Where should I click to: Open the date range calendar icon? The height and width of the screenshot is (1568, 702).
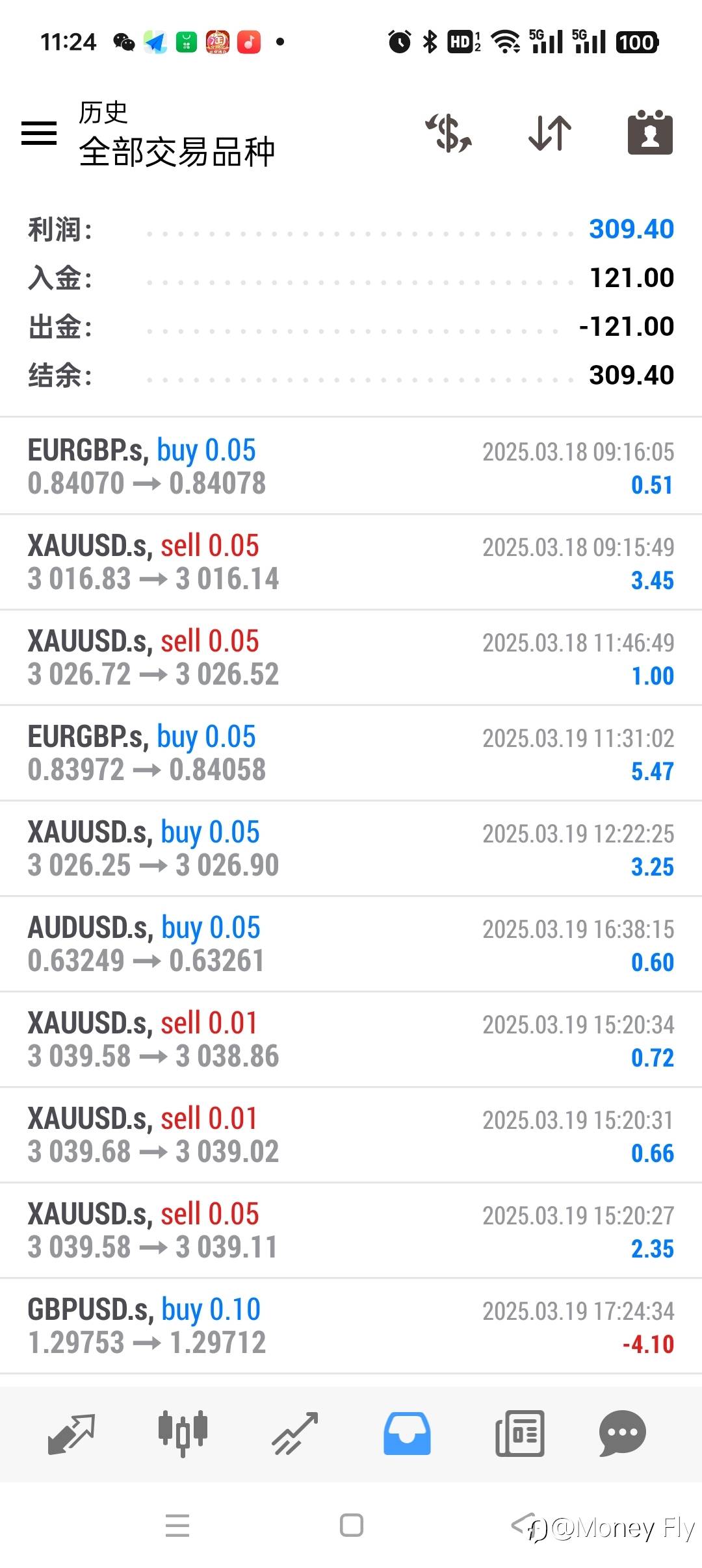(x=650, y=133)
